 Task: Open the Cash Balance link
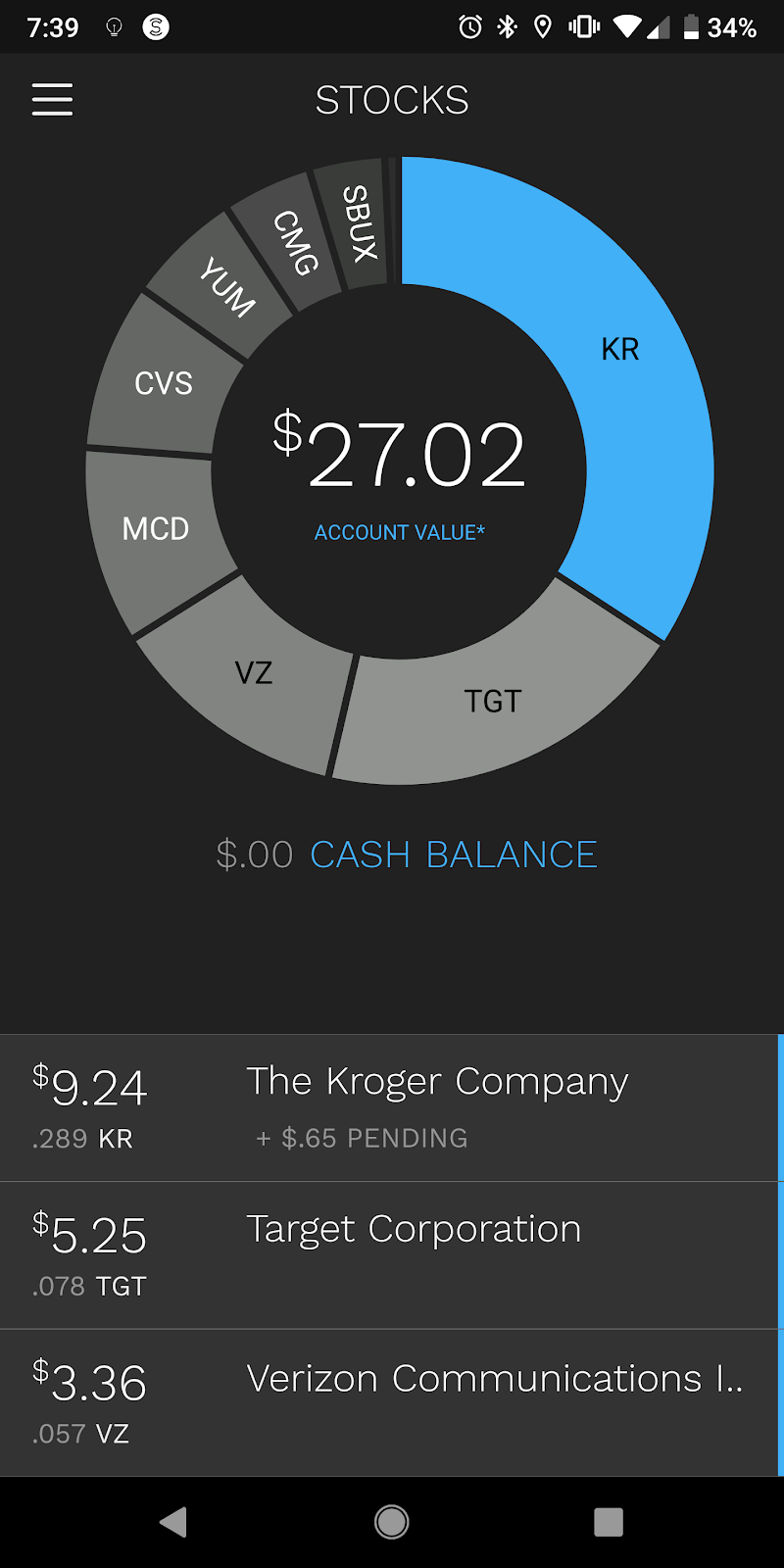click(454, 855)
